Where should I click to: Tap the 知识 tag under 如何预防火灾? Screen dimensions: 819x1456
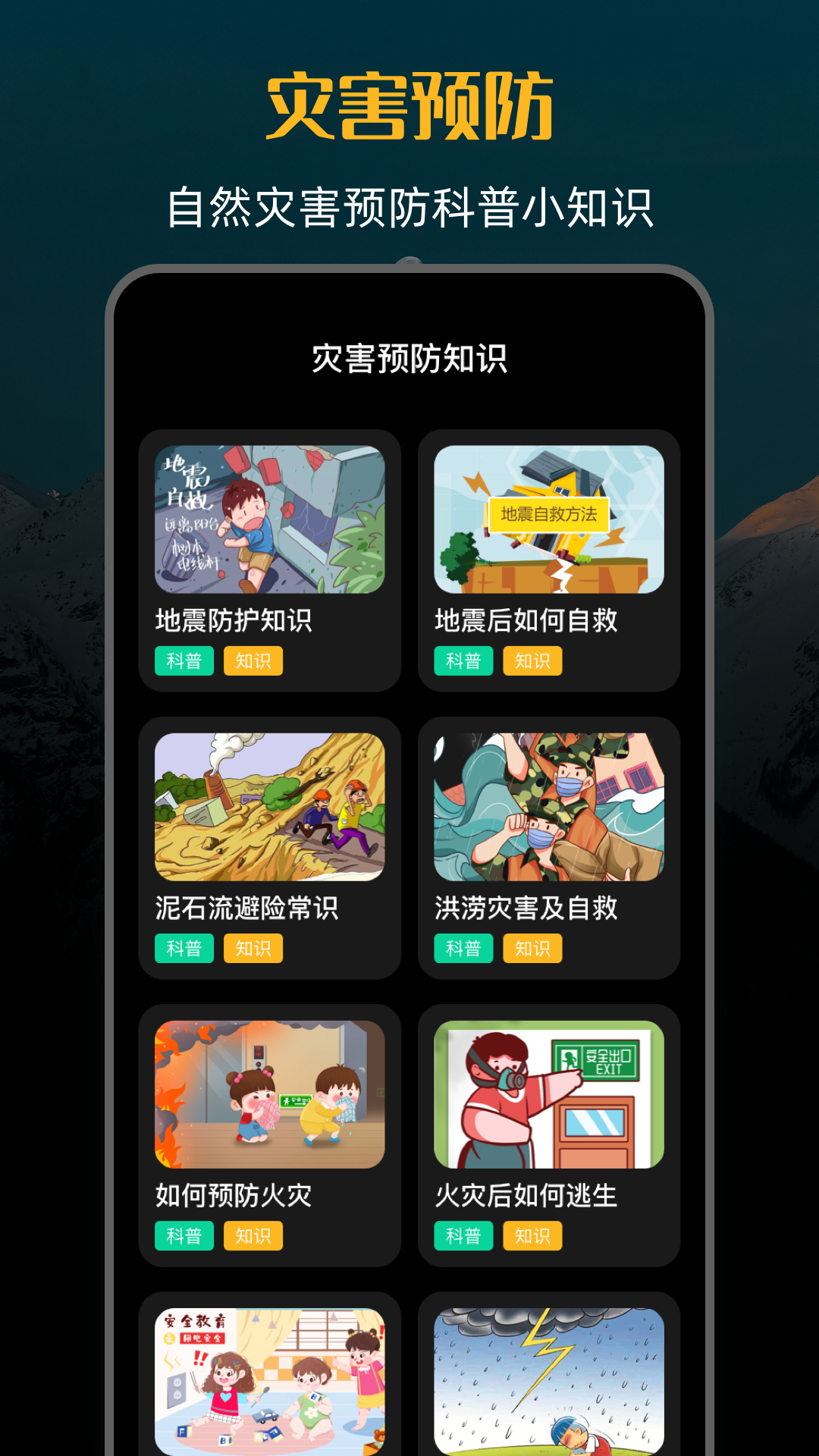tap(254, 1235)
